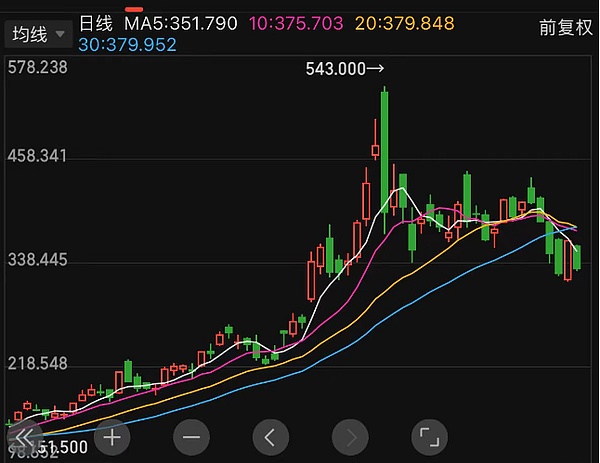Screen dimensions: 600x463
Task: Open the 均线 indicator dropdown
Action: pyautogui.click(x=38, y=34)
